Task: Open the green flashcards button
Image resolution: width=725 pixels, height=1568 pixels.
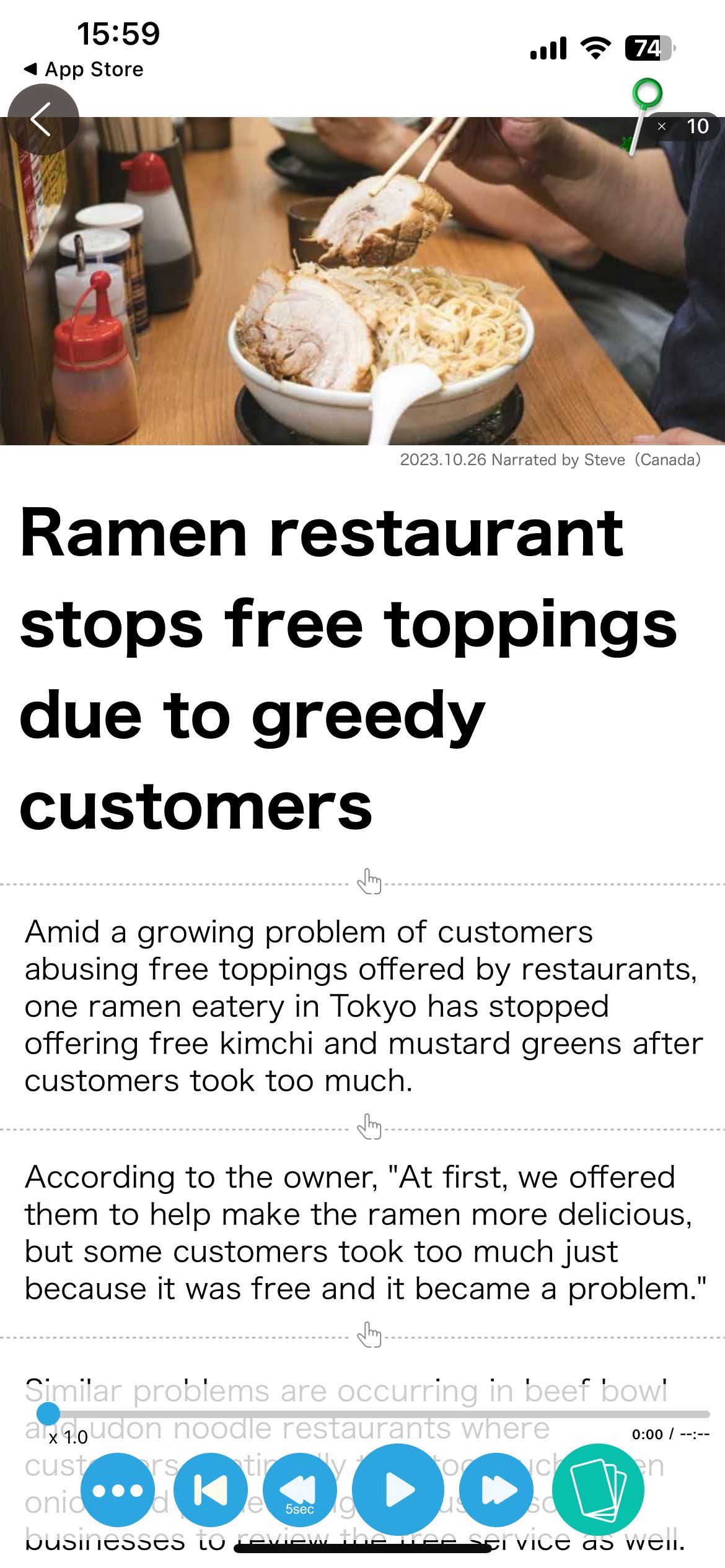Action: click(598, 1489)
